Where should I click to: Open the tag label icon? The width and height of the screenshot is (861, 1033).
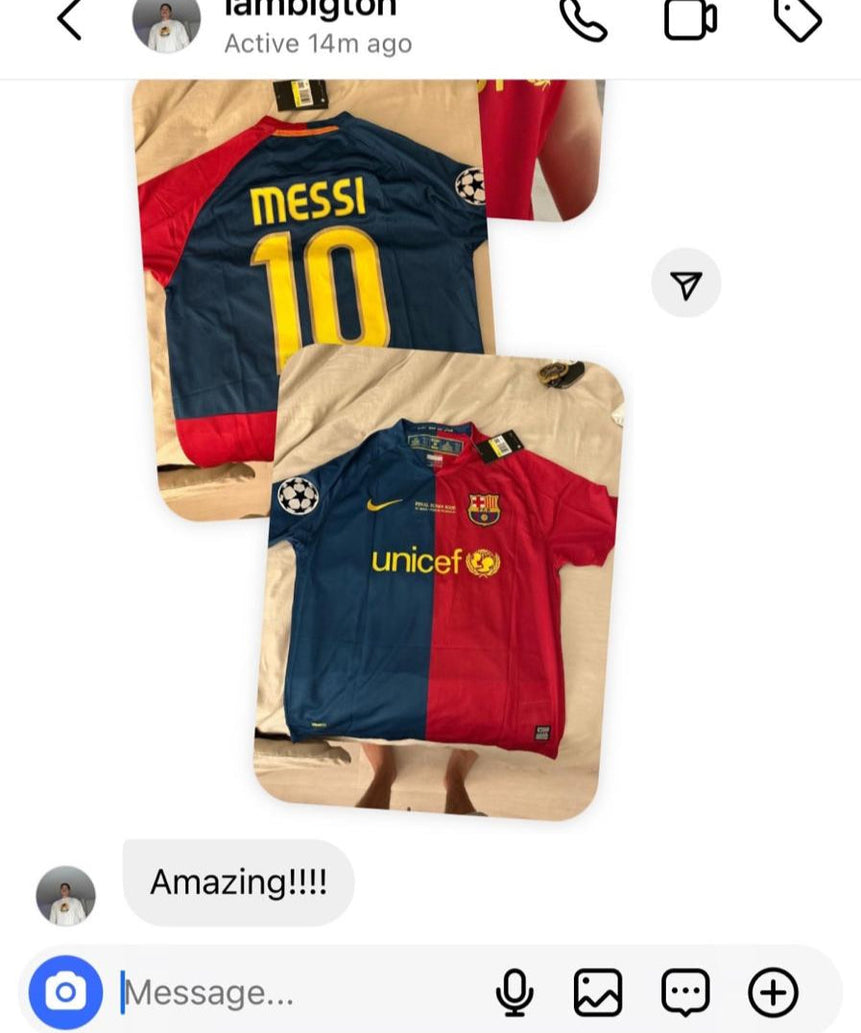tap(798, 20)
